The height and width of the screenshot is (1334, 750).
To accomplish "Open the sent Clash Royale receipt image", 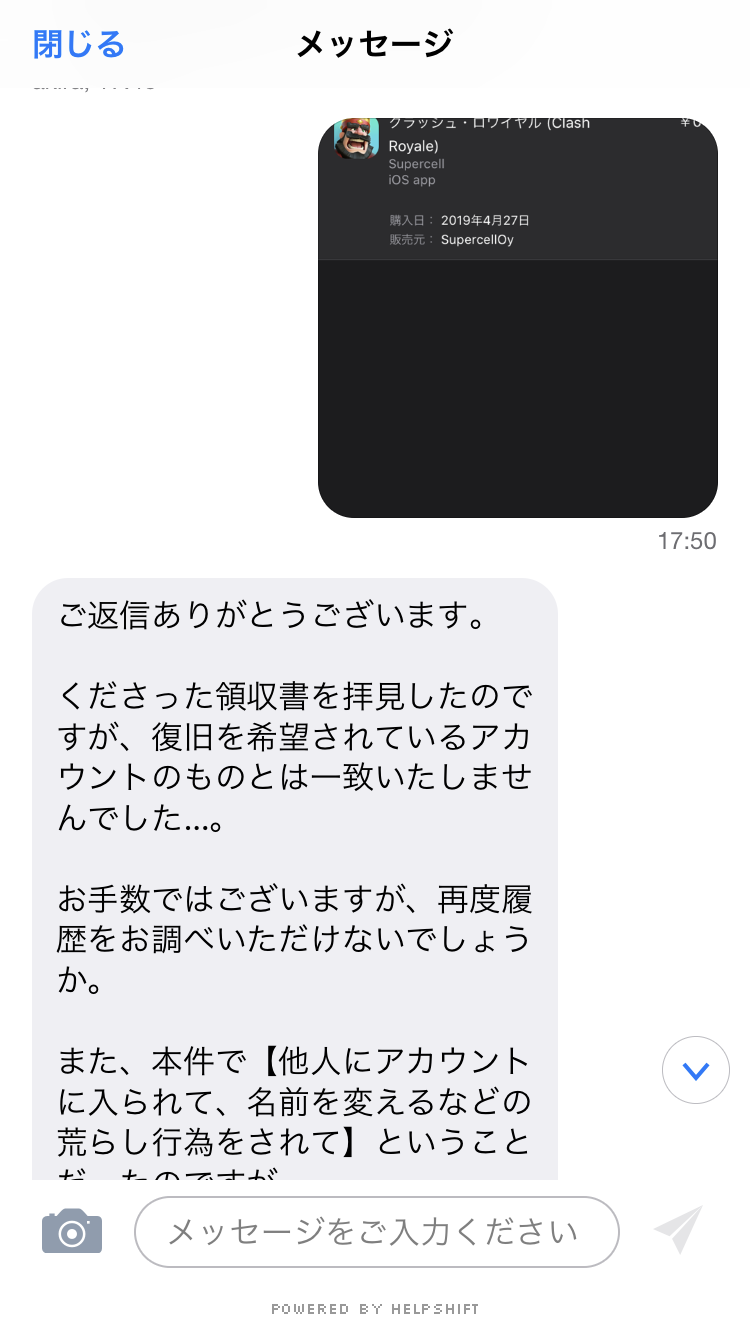I will pos(517,317).
